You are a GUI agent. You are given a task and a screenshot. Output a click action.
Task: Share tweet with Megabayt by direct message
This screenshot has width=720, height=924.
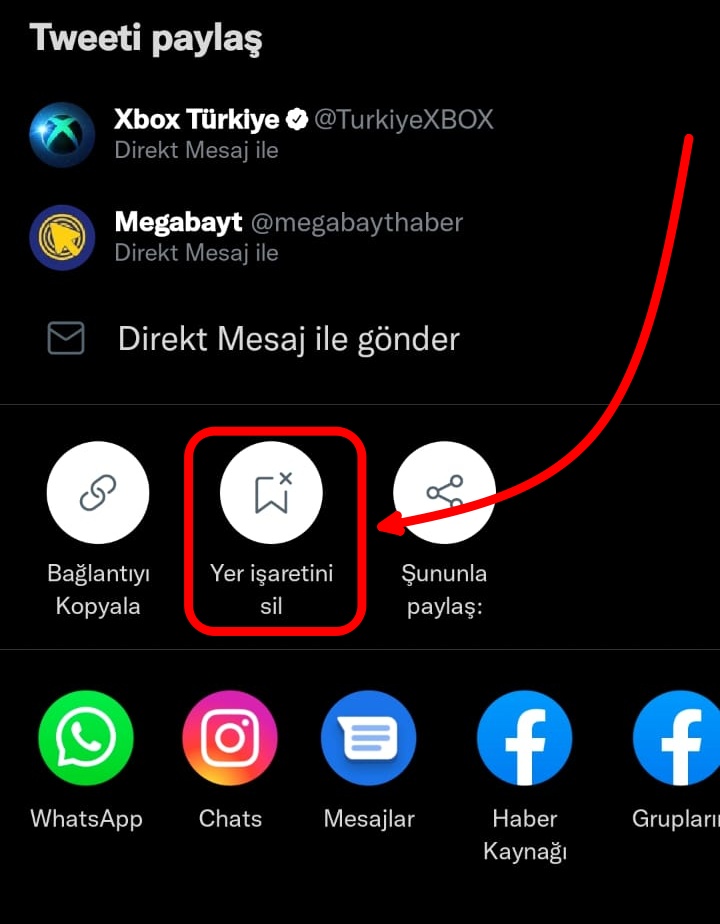260,236
